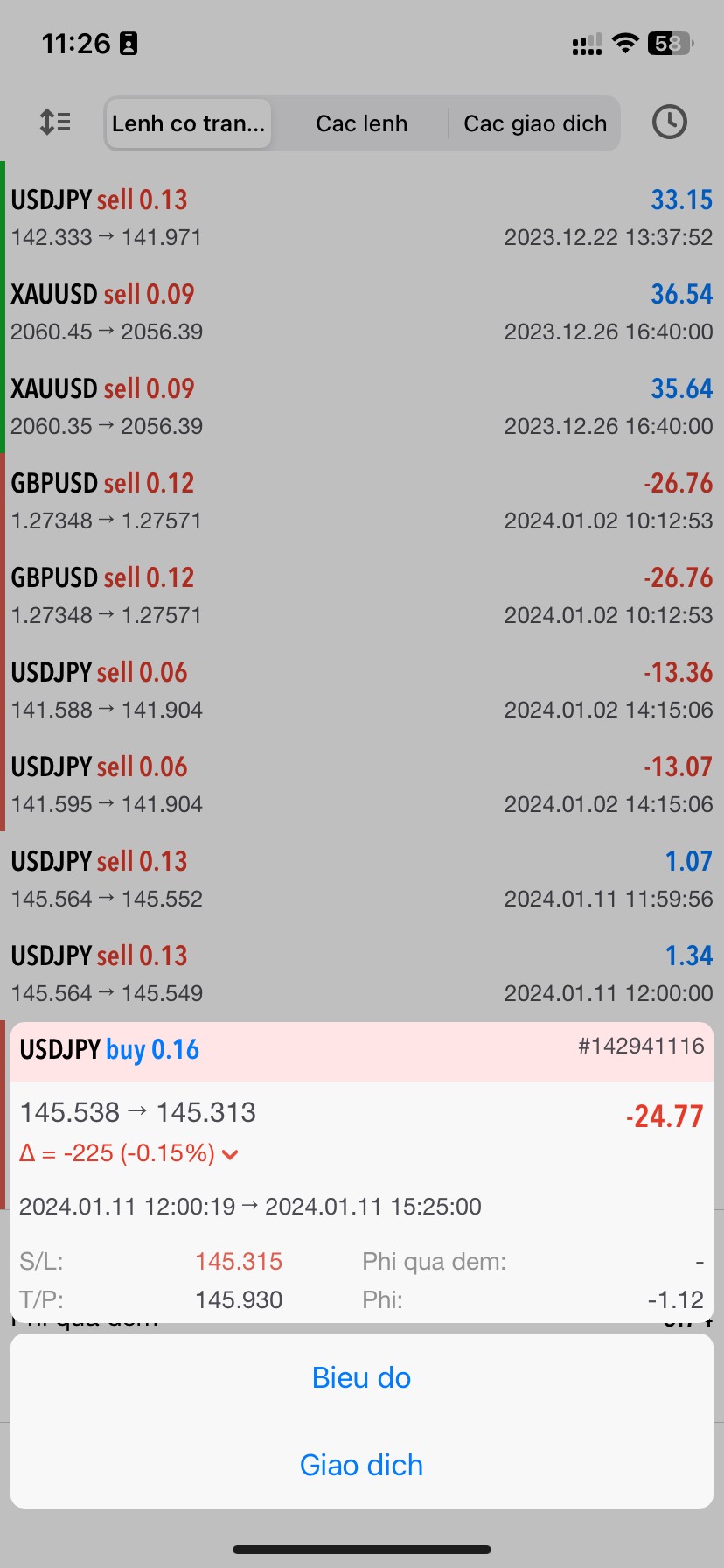The image size is (724, 1568).
Task: Open XAUUSD sell 0.09 trade with profit 35.64
Action: [x=361, y=406]
